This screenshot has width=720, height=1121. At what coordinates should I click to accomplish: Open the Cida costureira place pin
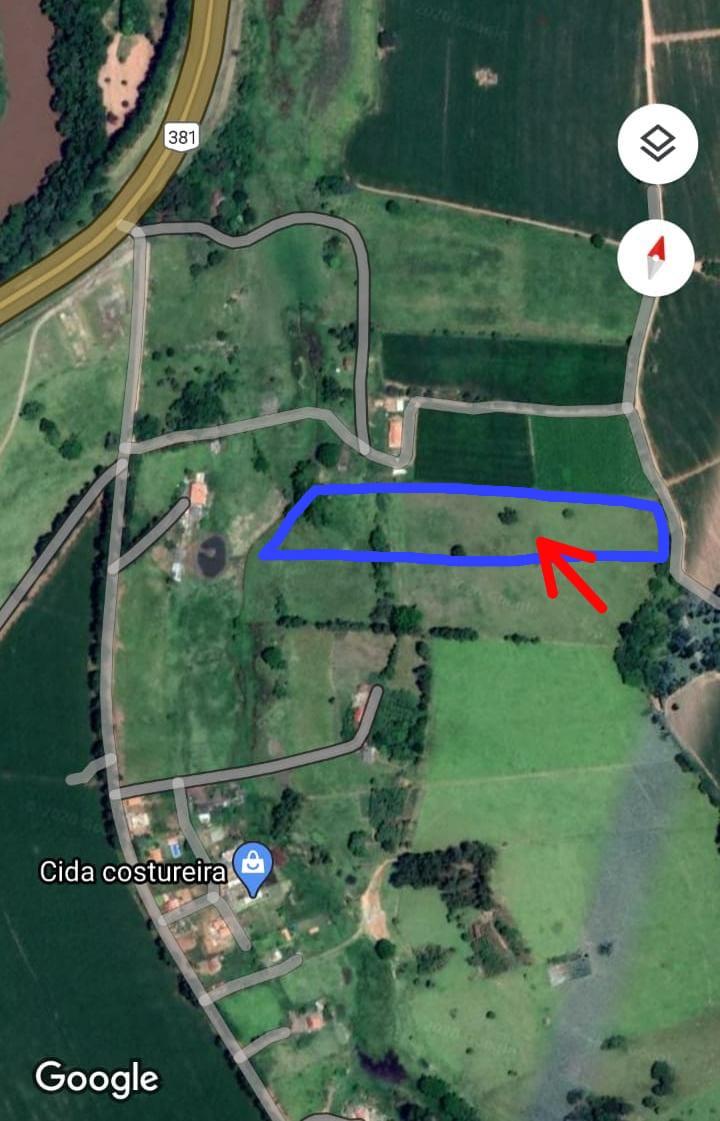251,867
